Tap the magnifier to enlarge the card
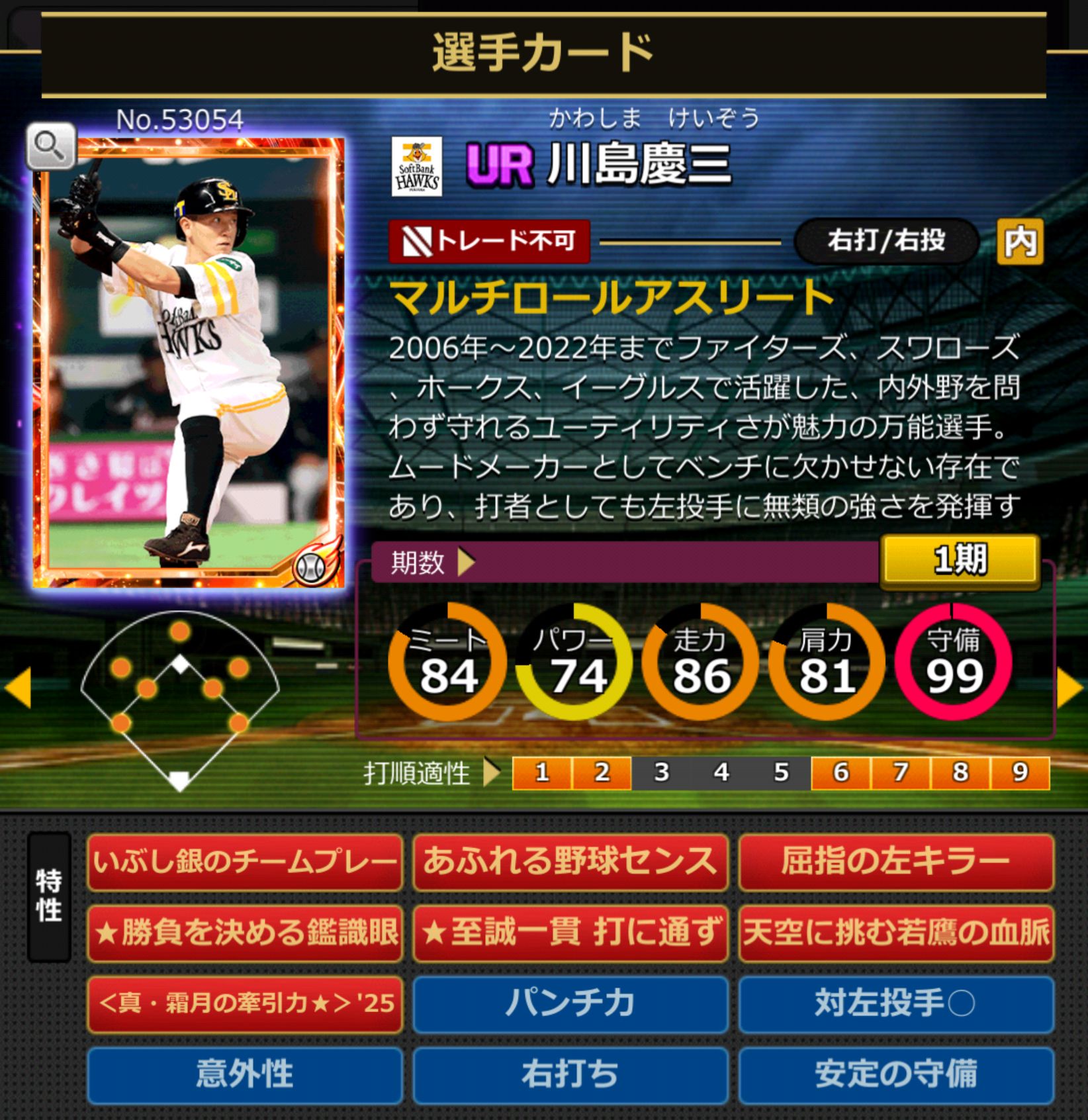1088x1120 pixels. (x=50, y=146)
